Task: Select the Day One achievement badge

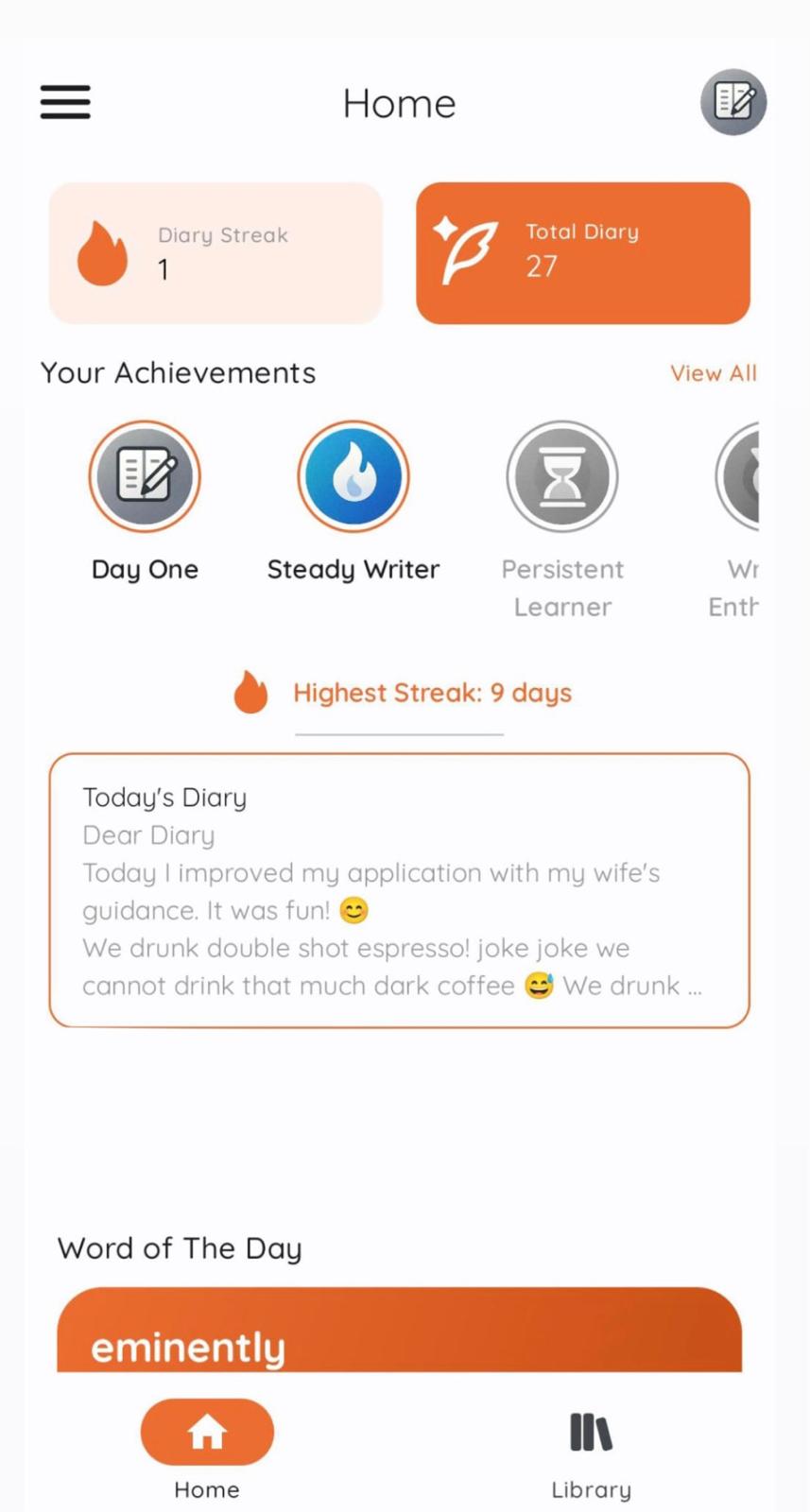Action: point(145,476)
